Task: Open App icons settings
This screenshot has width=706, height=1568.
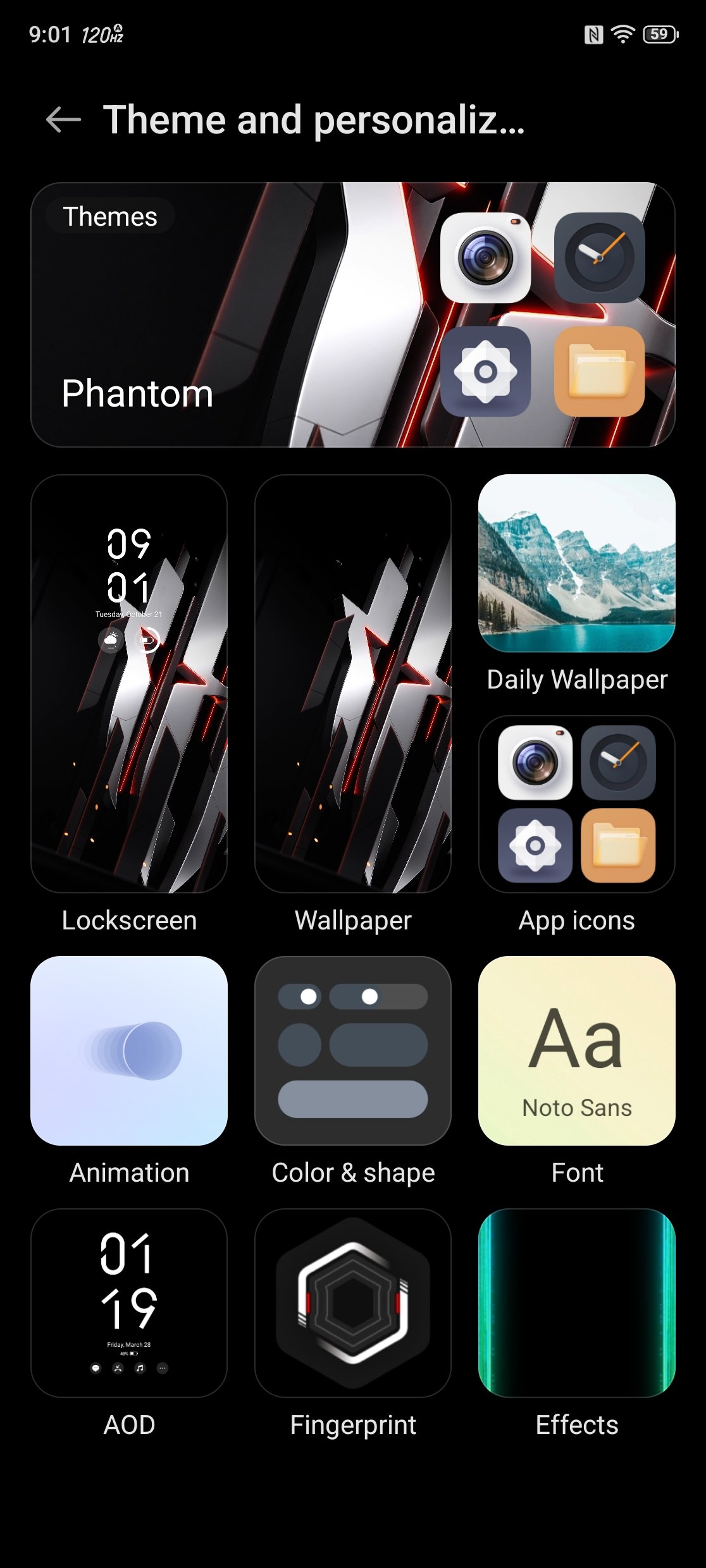Action: 576,804
